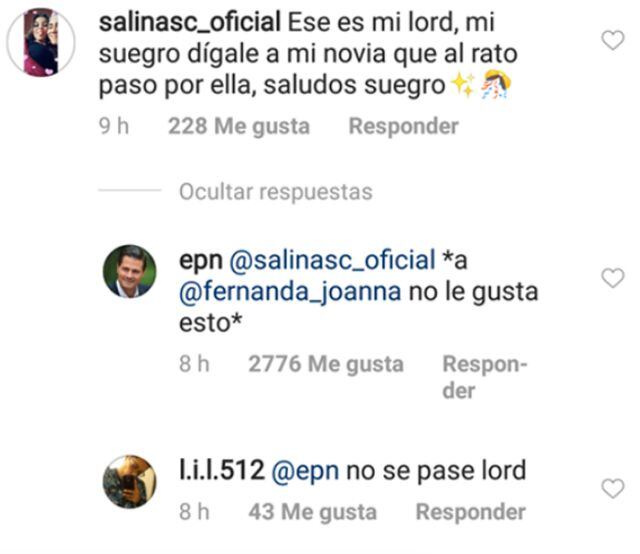Reply to salinasc_oficial's comment
The image size is (640, 554).
tap(403, 127)
